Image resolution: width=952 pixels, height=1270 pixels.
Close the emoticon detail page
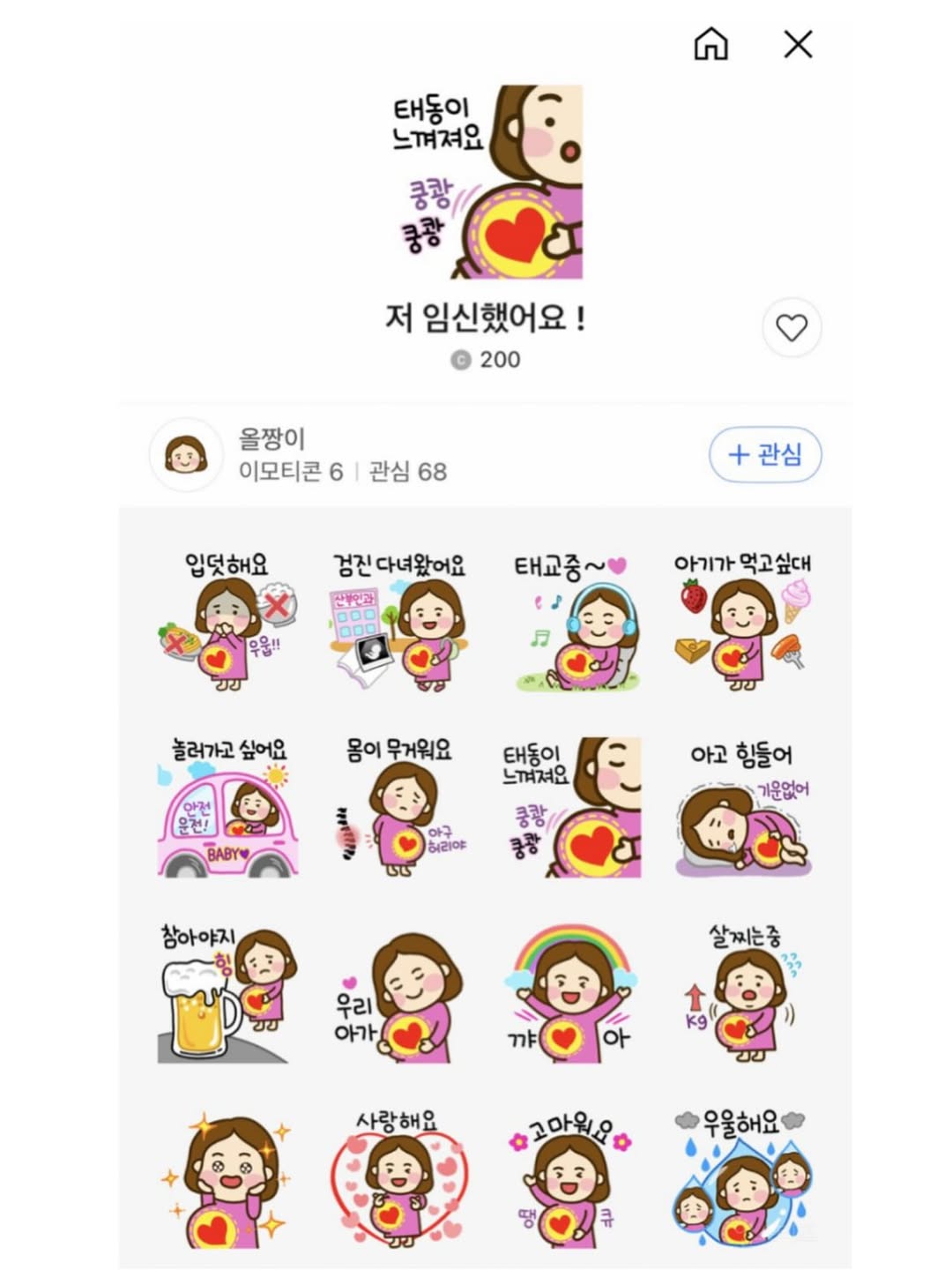coord(798,43)
